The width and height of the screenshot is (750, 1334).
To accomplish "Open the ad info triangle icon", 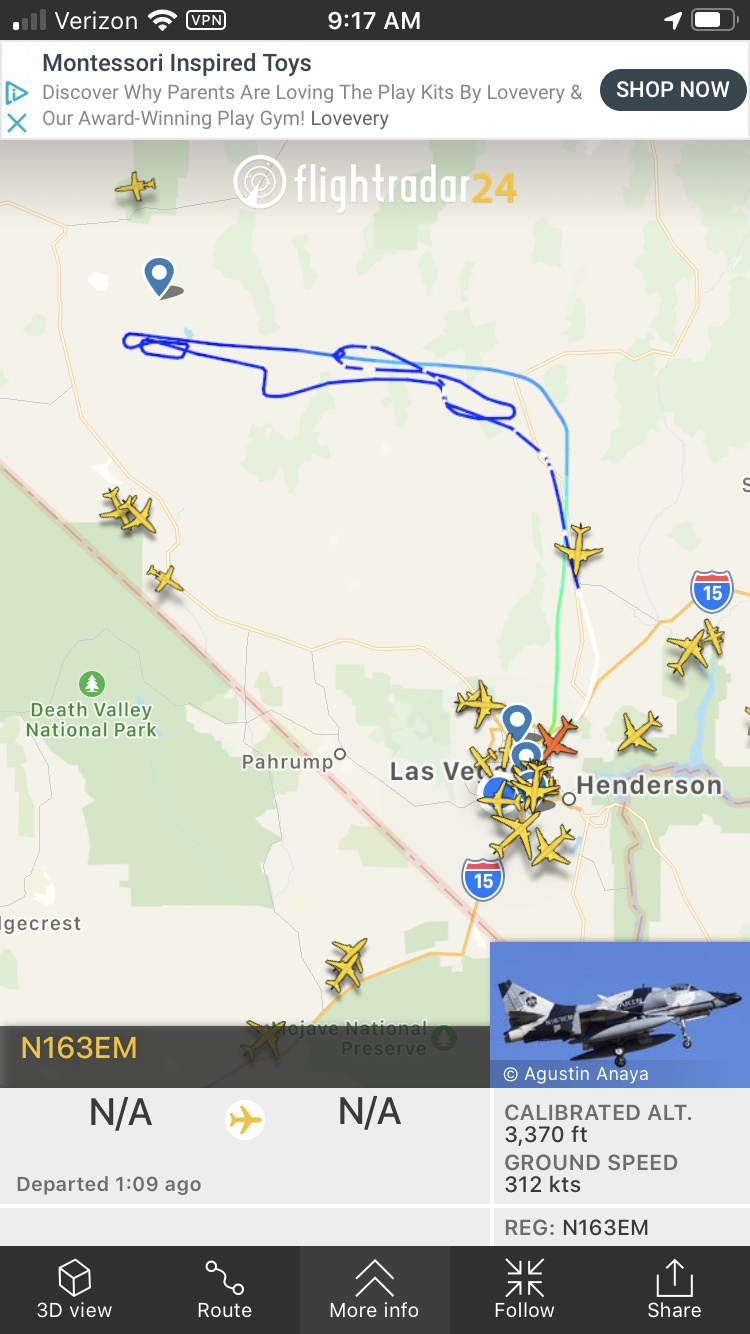I will coord(17,93).
